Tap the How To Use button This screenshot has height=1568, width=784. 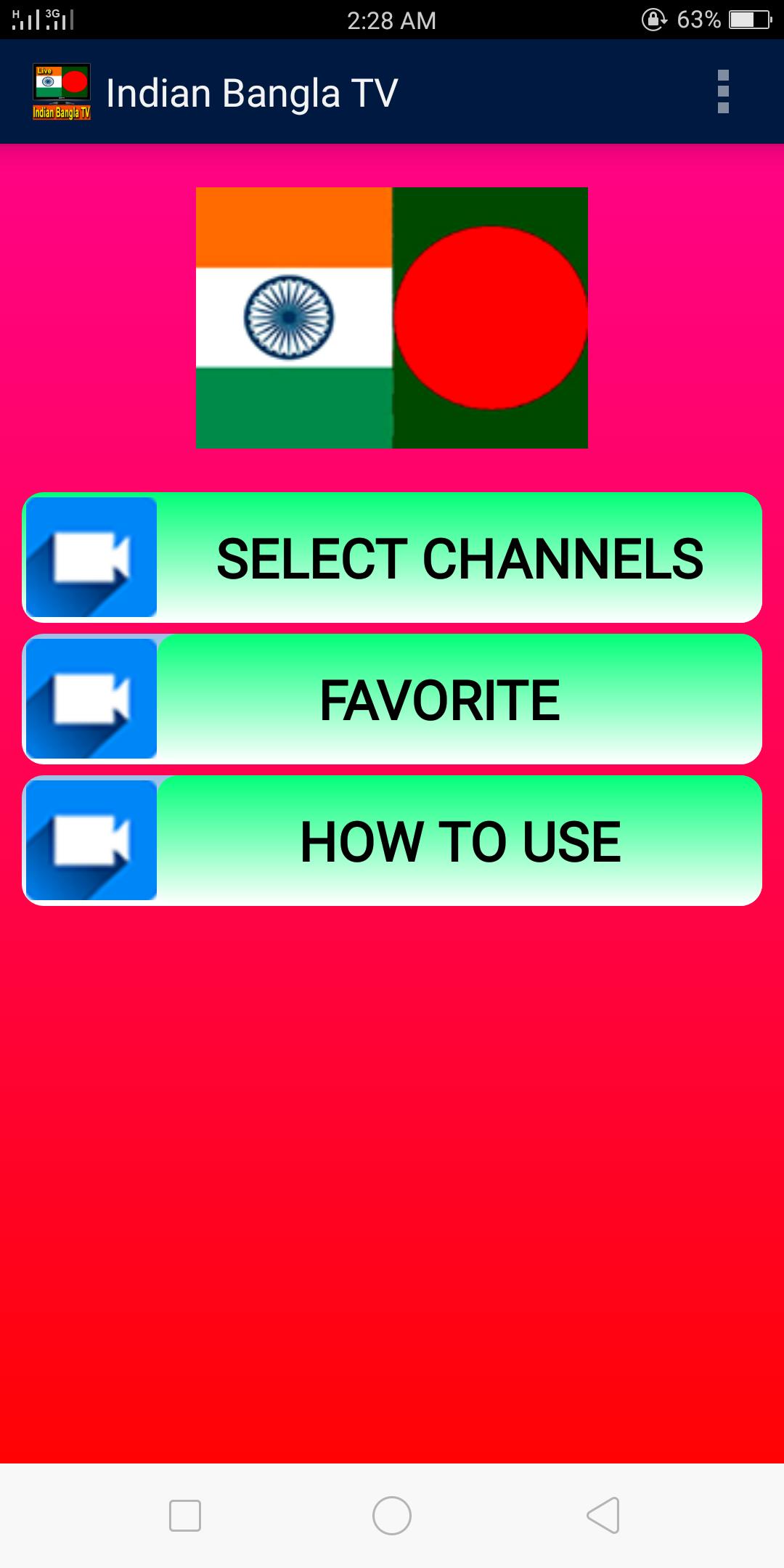(x=392, y=841)
